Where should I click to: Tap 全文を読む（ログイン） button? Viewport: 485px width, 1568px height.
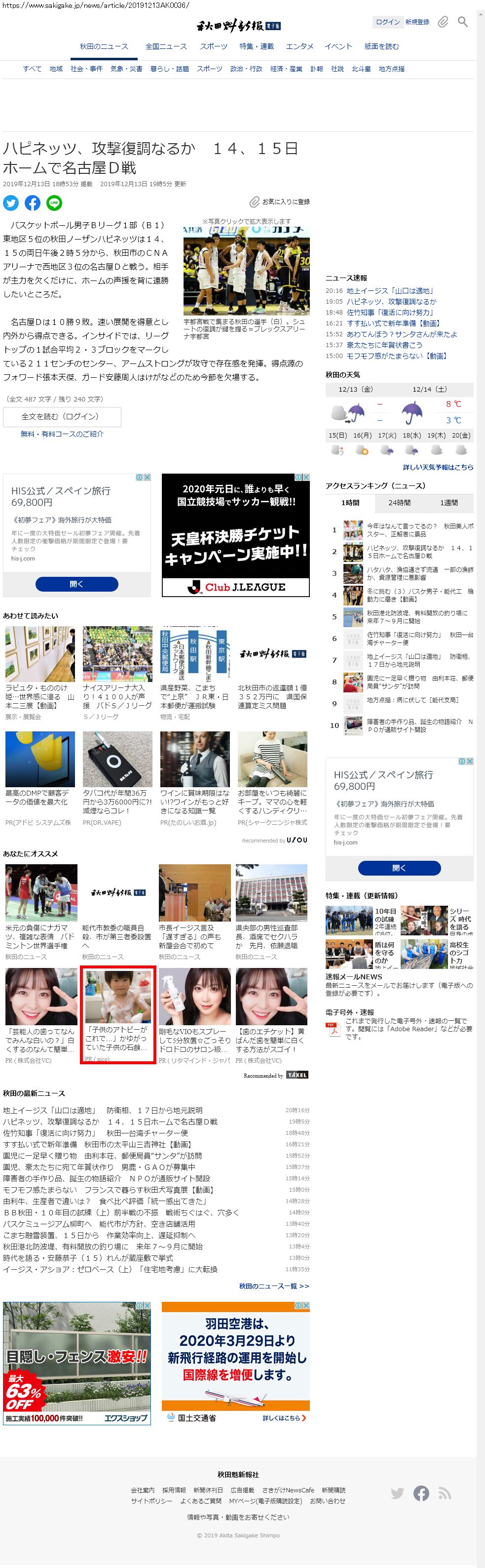62,416
